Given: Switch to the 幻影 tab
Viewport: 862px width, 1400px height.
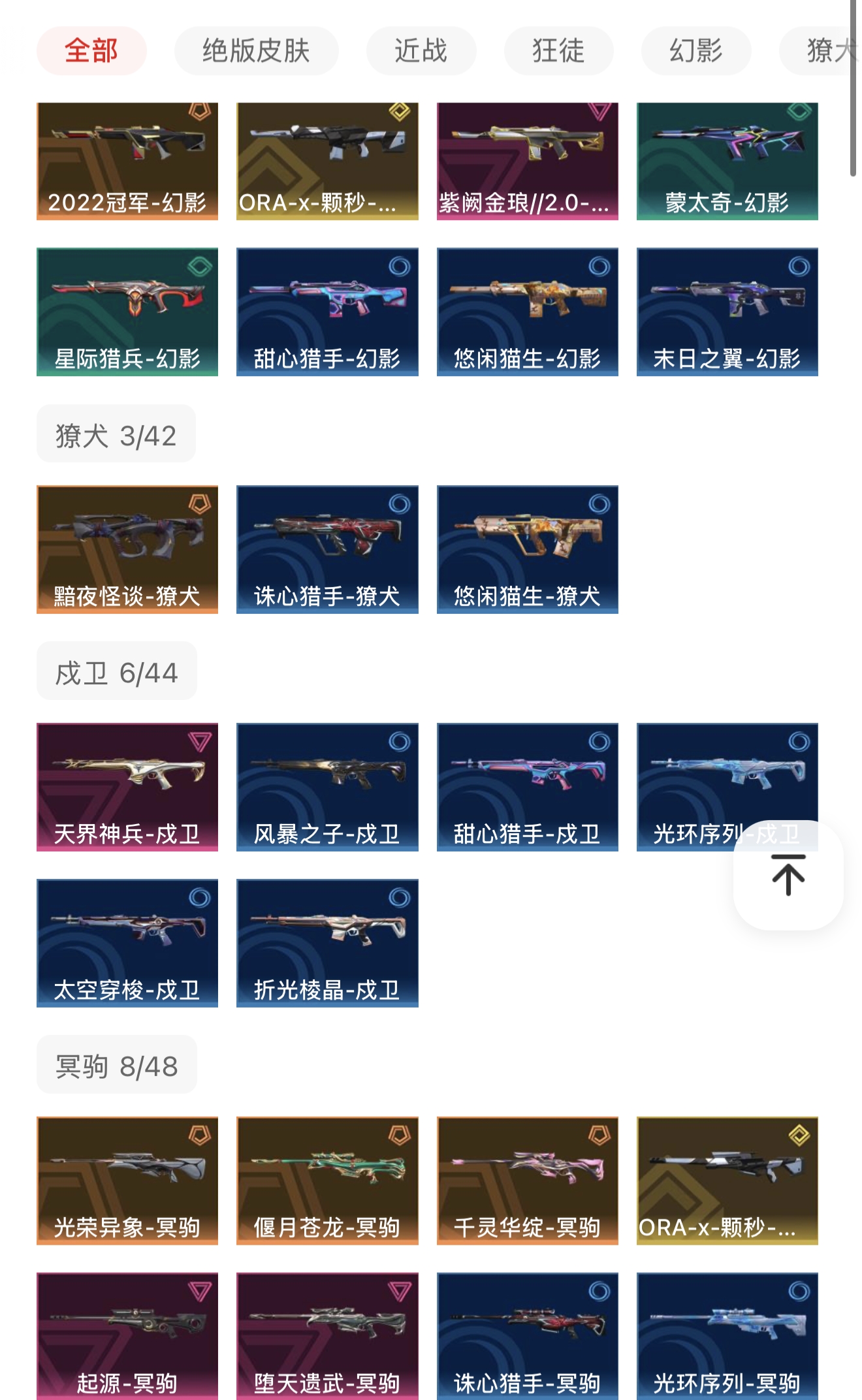Looking at the screenshot, I should pos(695,51).
